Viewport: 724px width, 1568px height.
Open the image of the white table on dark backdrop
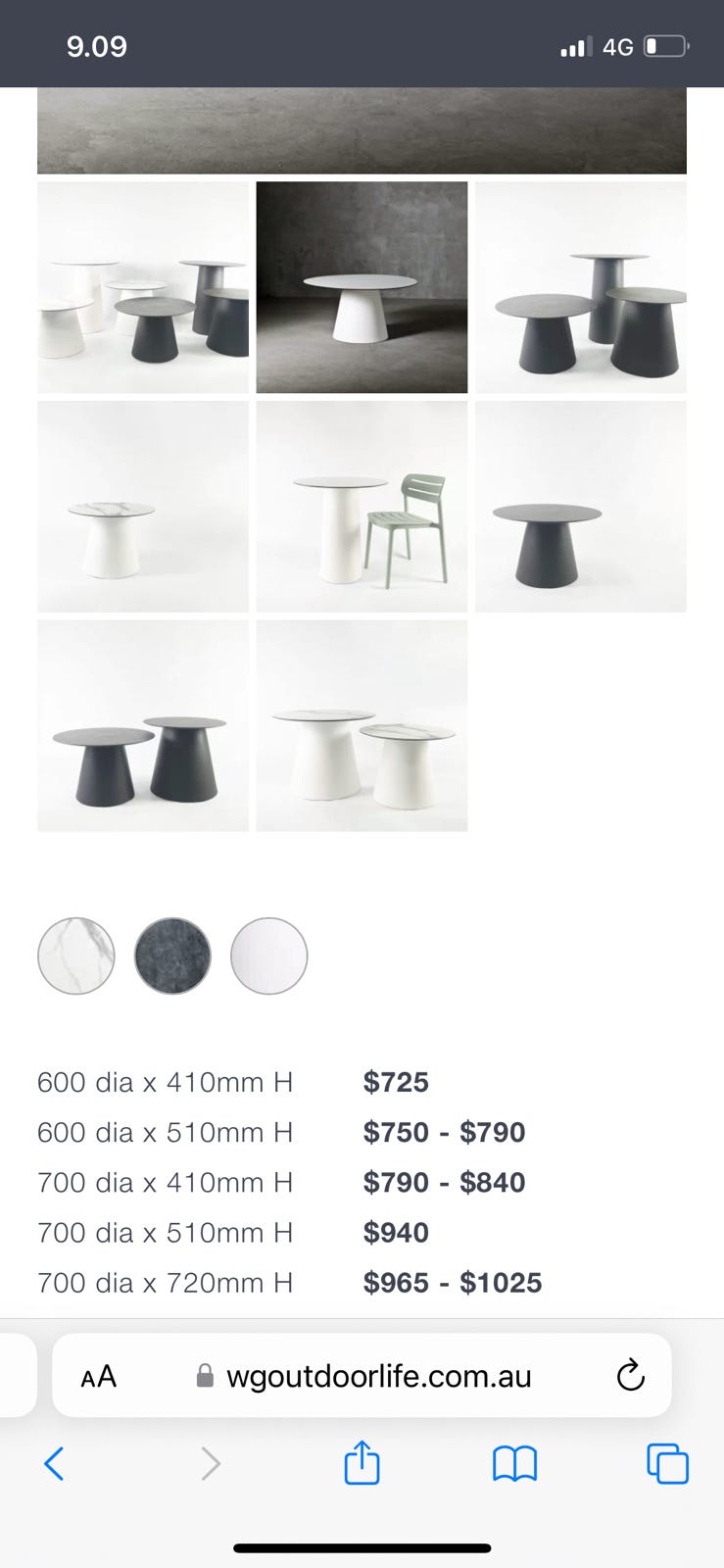pyautogui.click(x=362, y=287)
